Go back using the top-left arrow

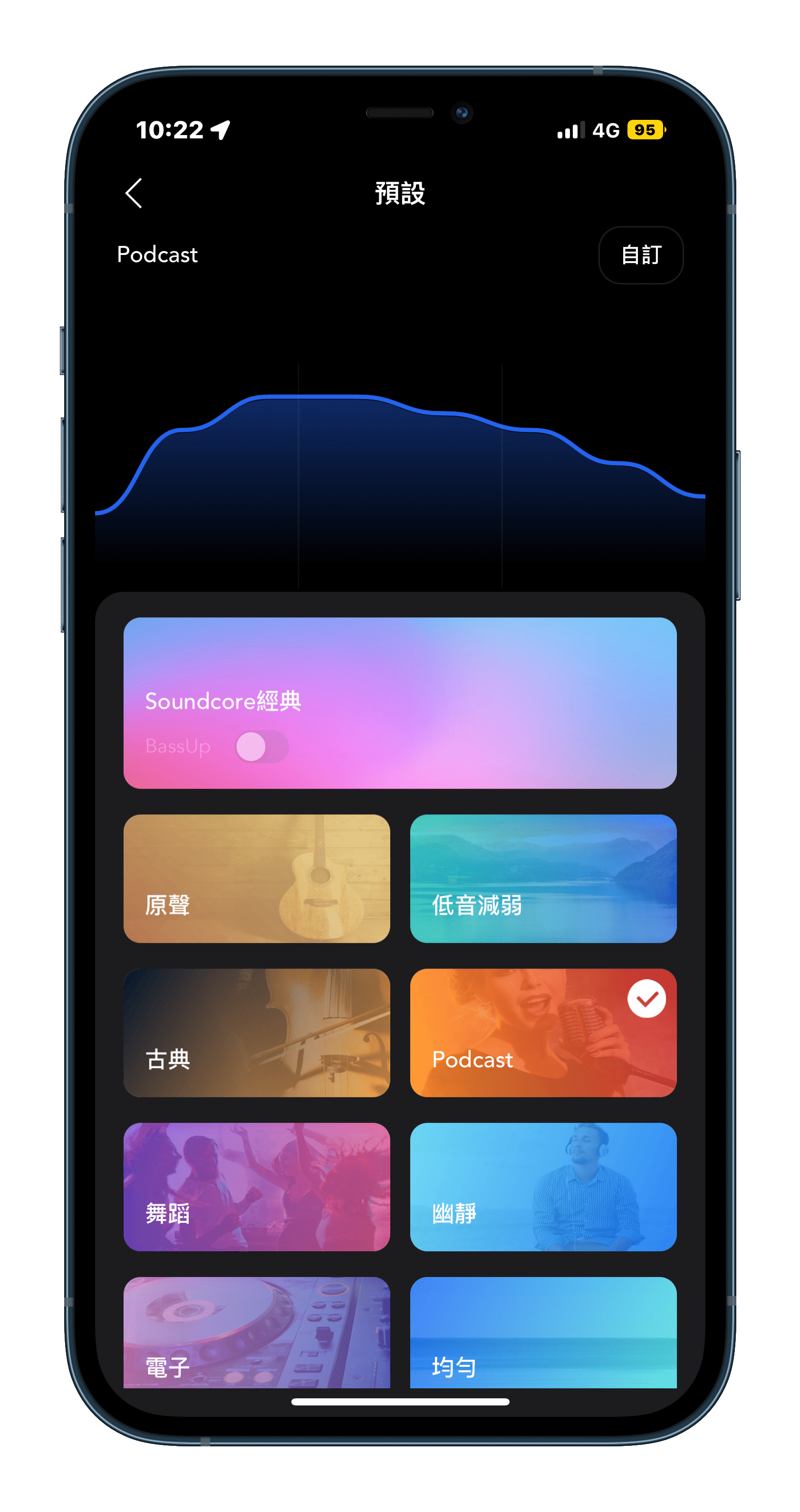click(x=134, y=193)
